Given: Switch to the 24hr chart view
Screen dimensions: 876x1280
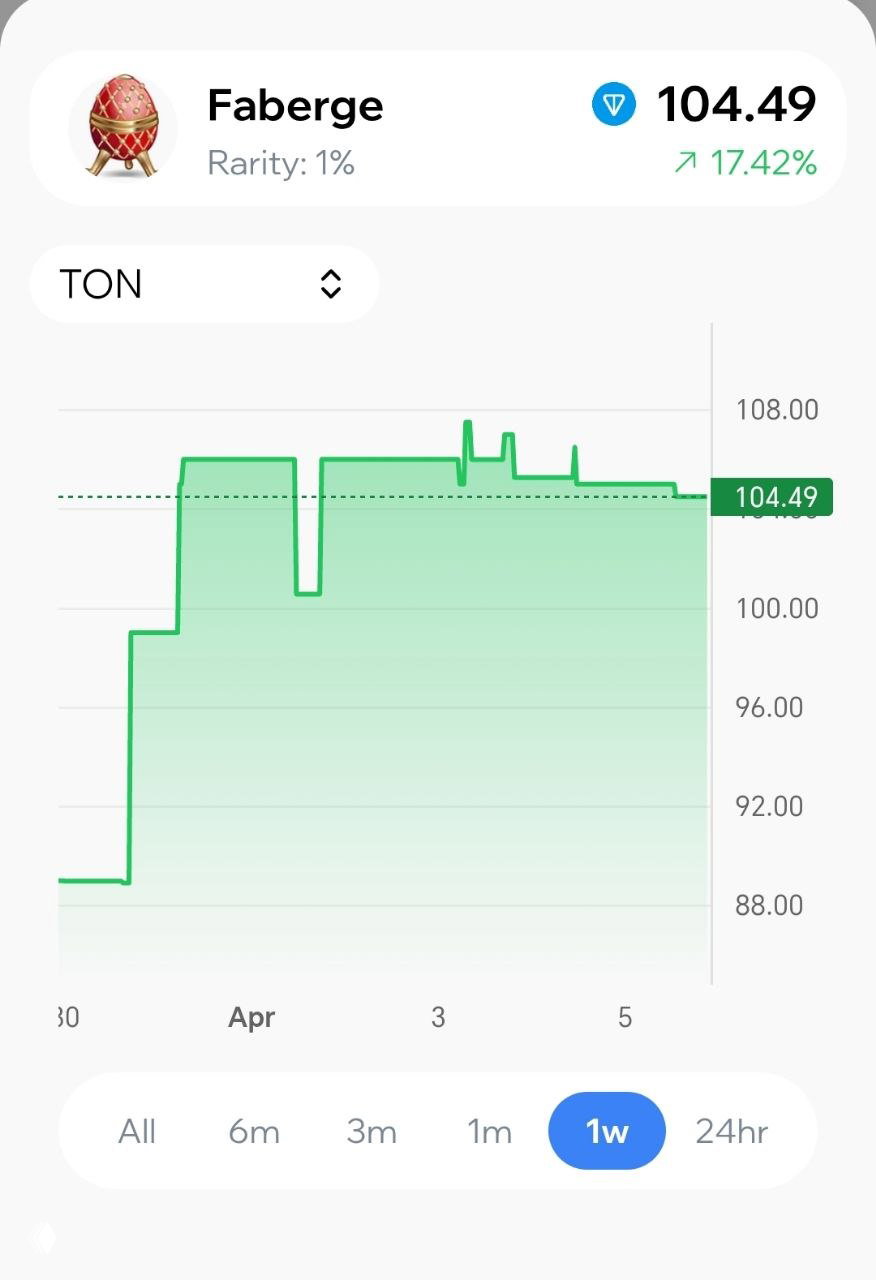Looking at the screenshot, I should (x=730, y=1131).
